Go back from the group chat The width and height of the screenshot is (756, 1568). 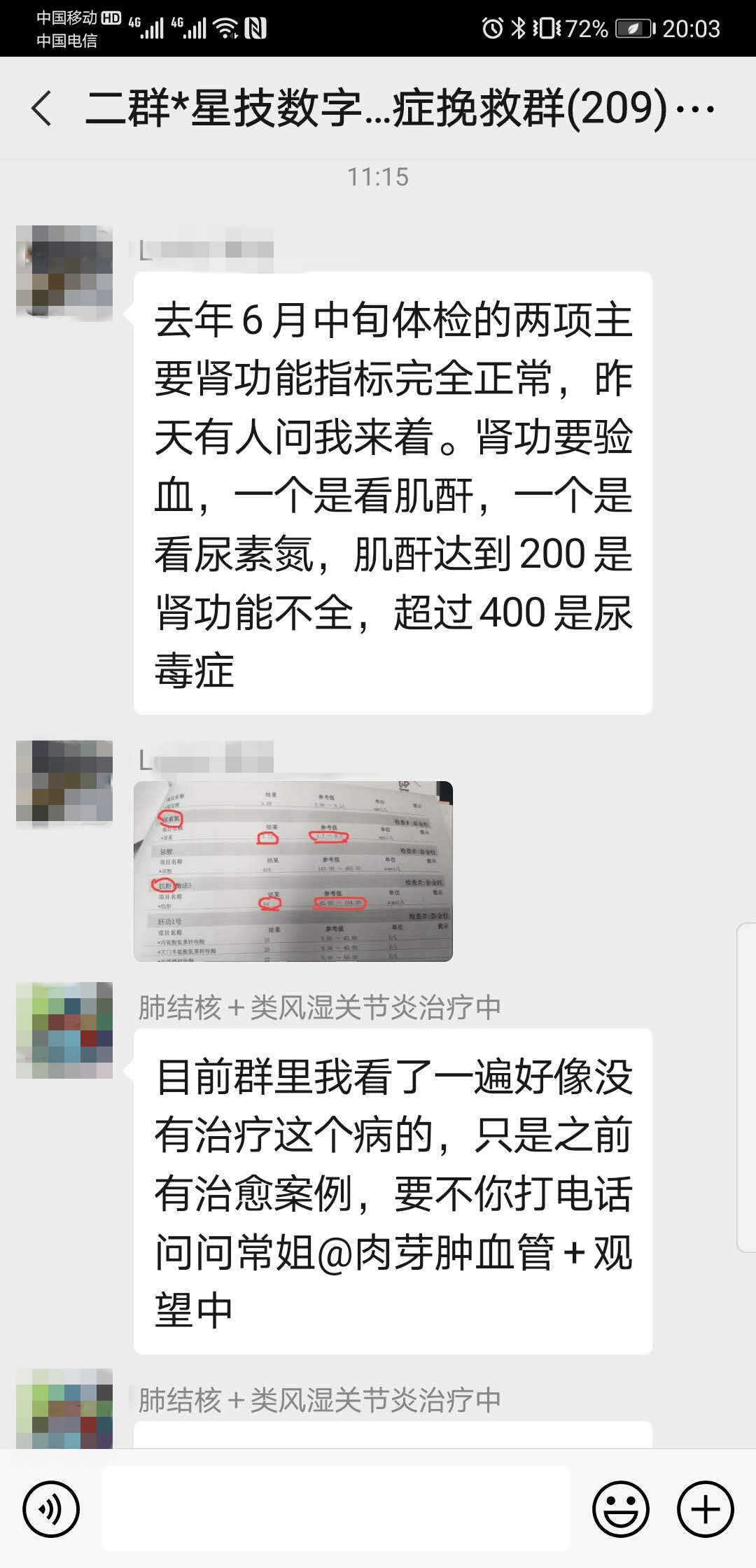tap(42, 109)
